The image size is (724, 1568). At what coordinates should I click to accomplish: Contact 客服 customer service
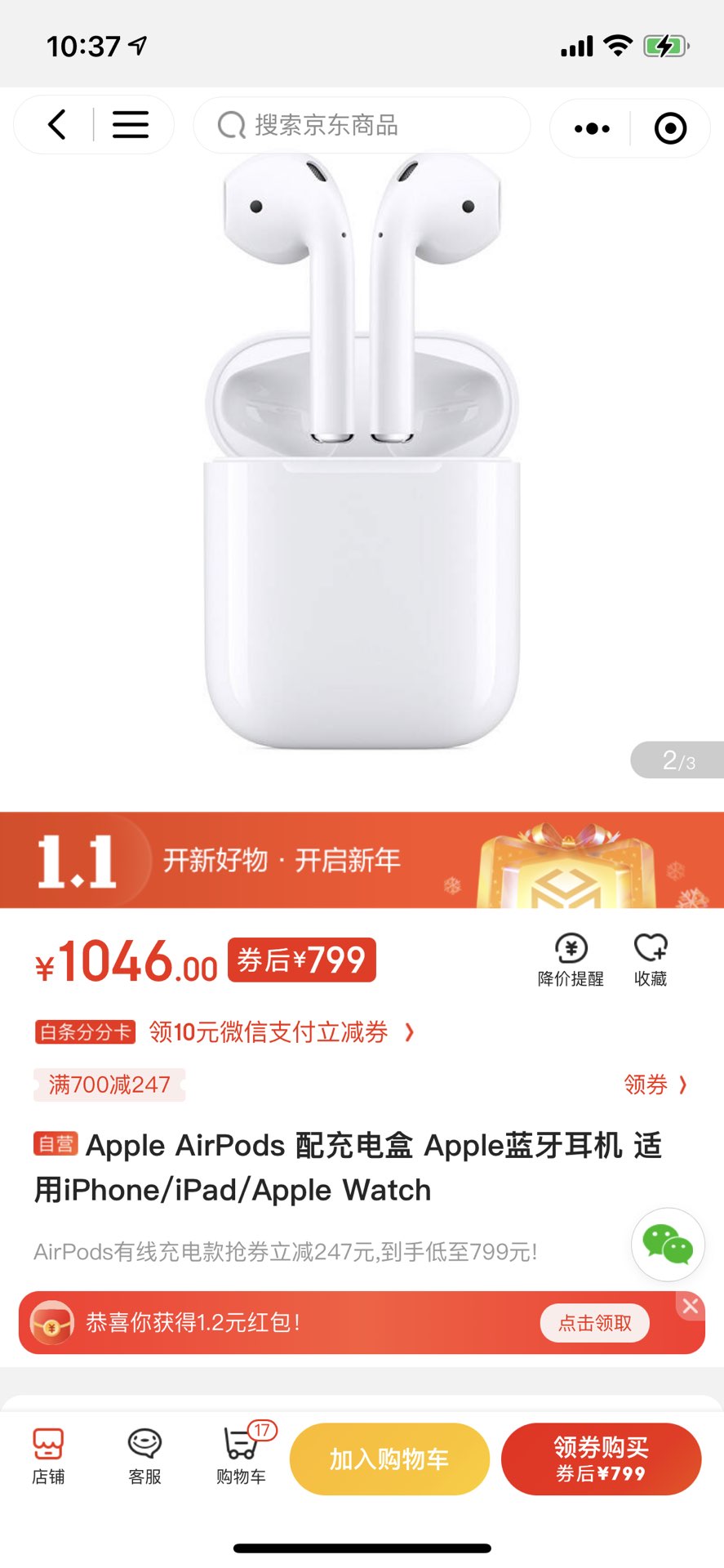(x=144, y=1456)
